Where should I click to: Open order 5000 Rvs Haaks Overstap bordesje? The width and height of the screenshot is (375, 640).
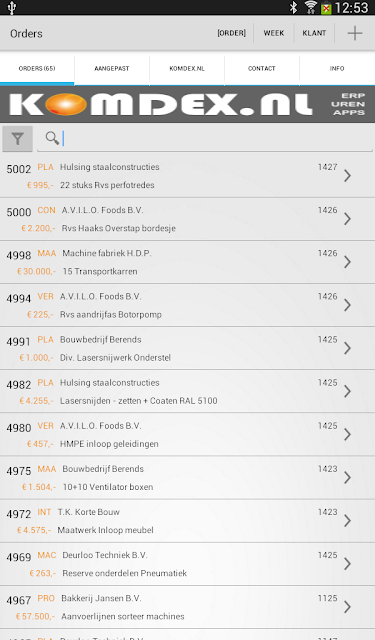coord(187,219)
